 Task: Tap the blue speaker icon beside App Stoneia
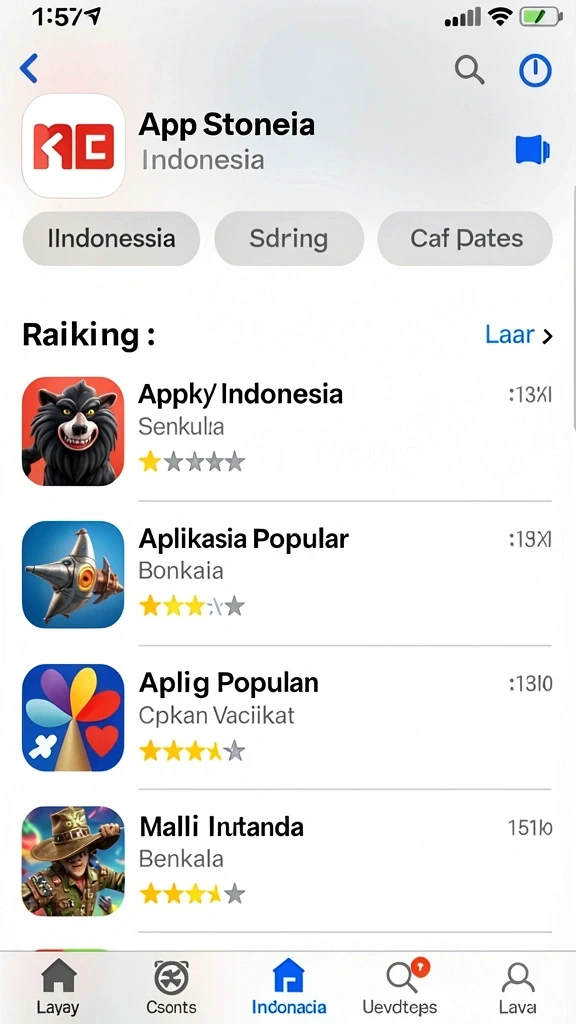pos(533,150)
